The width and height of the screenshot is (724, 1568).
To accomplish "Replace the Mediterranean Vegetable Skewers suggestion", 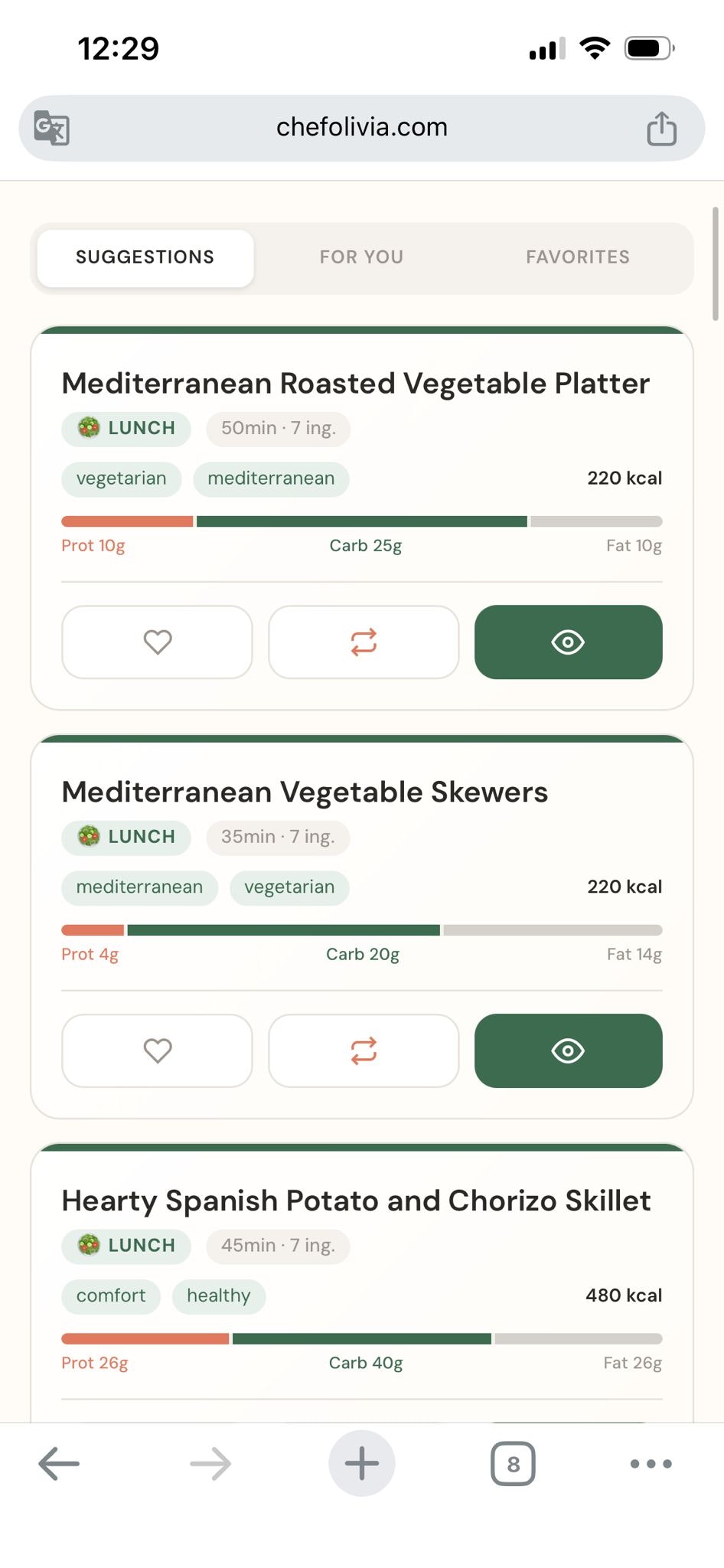I will click(364, 1050).
